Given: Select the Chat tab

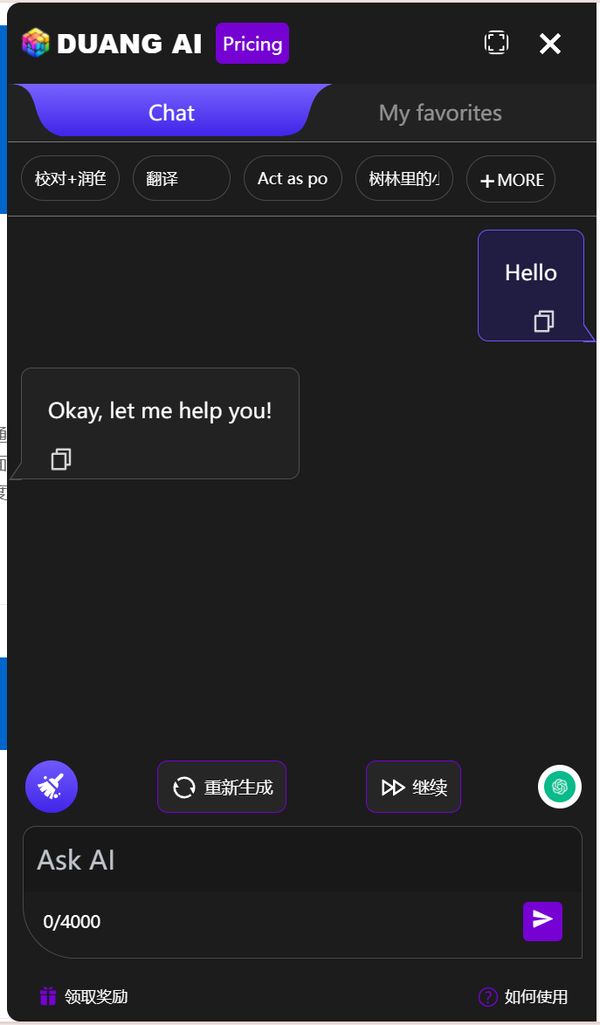Looking at the screenshot, I should point(171,113).
